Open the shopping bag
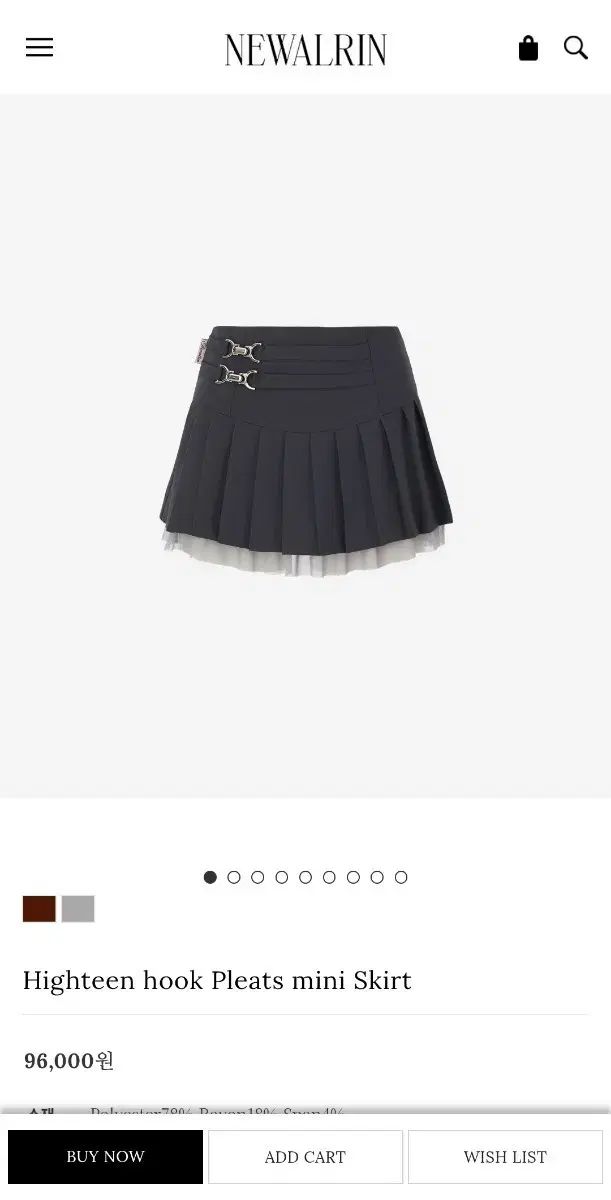Screen dimensions: 611x1200 pyautogui.click(x=528, y=48)
